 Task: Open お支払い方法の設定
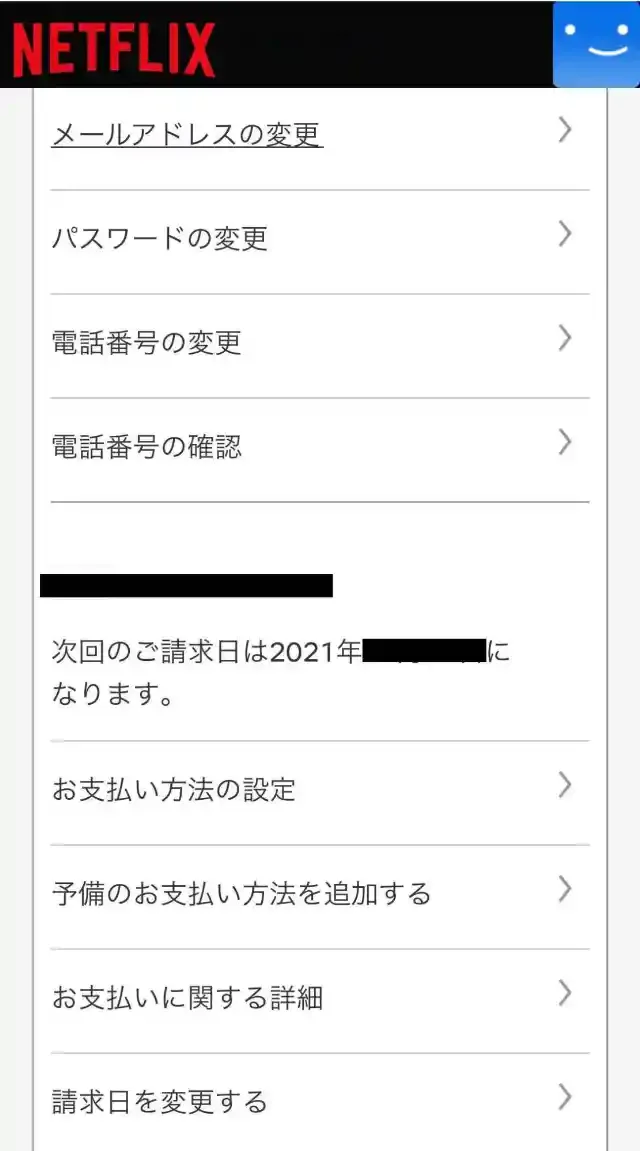pyautogui.click(x=174, y=790)
